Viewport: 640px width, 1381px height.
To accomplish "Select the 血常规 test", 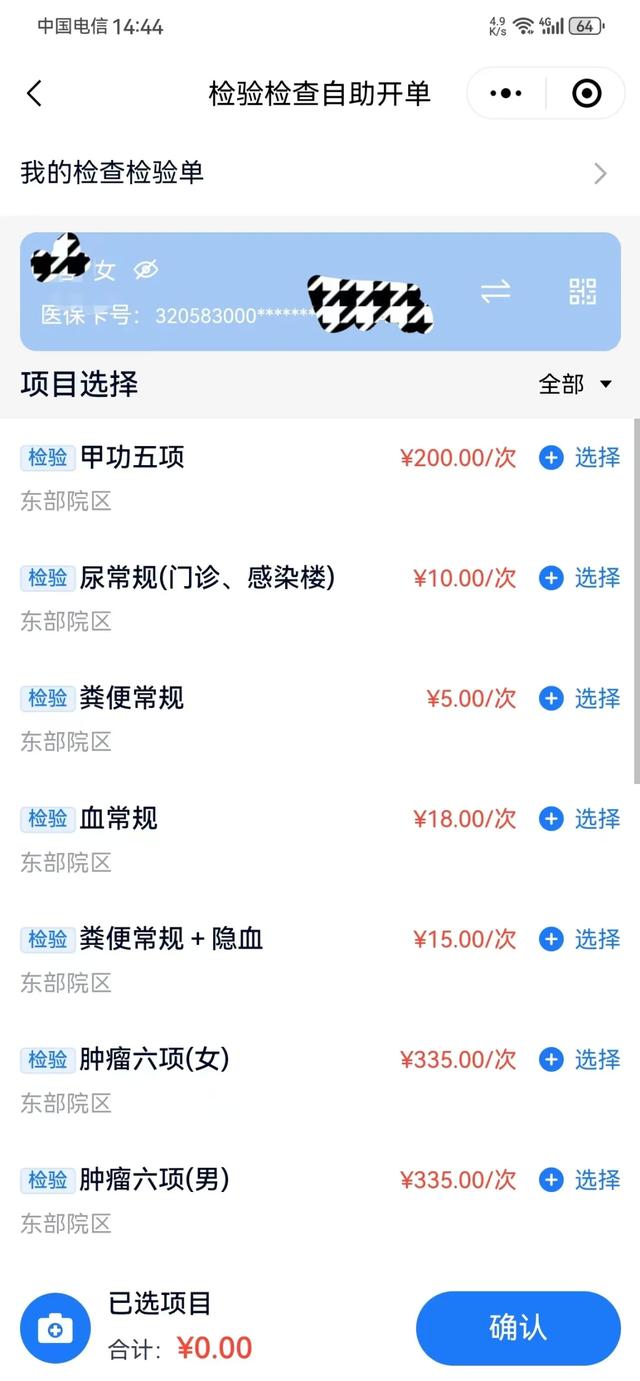I will [580, 819].
